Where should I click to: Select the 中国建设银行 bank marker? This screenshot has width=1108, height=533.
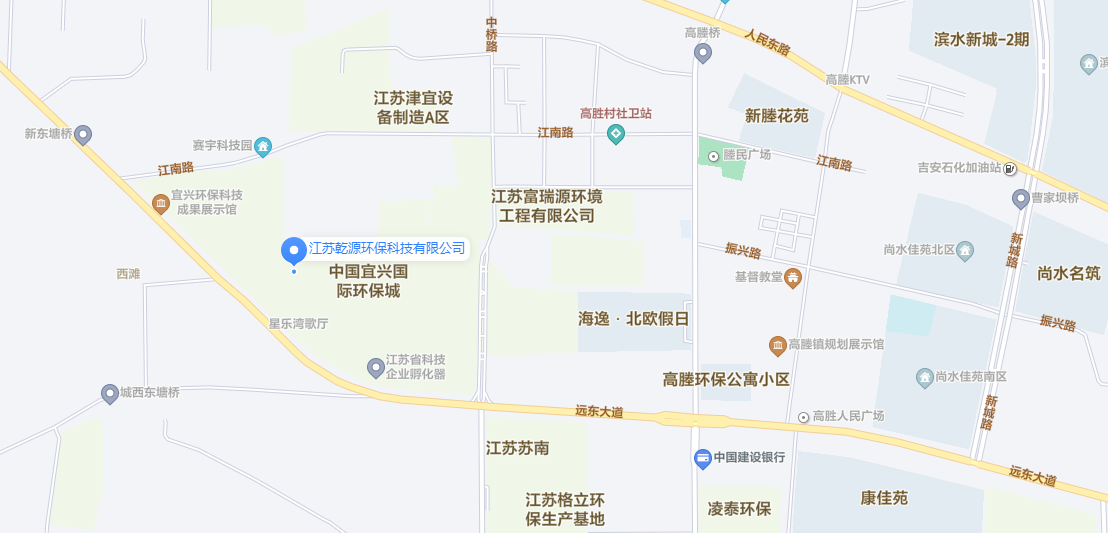tap(703, 458)
